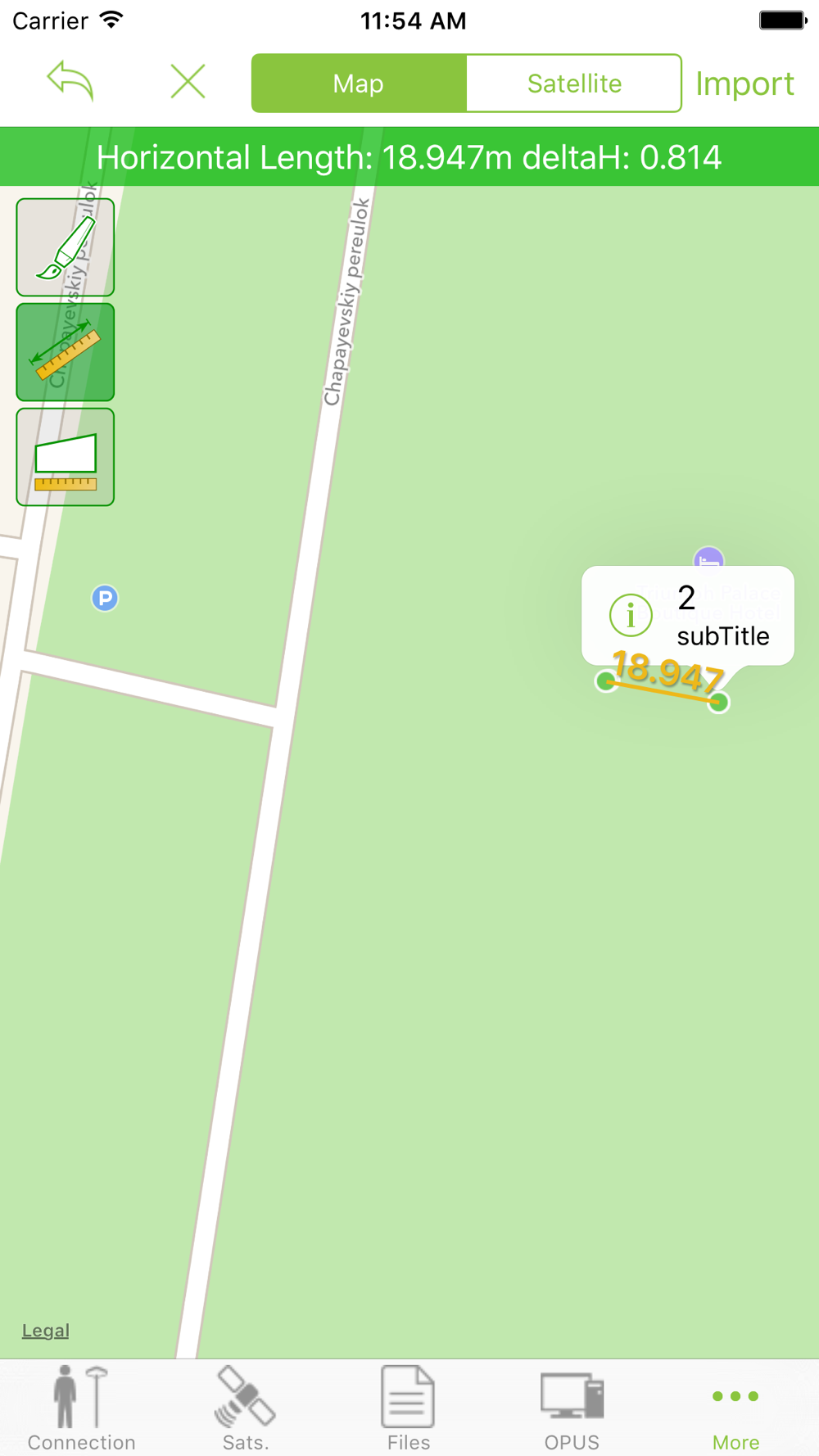The image size is (819, 1456).
Task: Open the Files tab
Action: [409, 1409]
